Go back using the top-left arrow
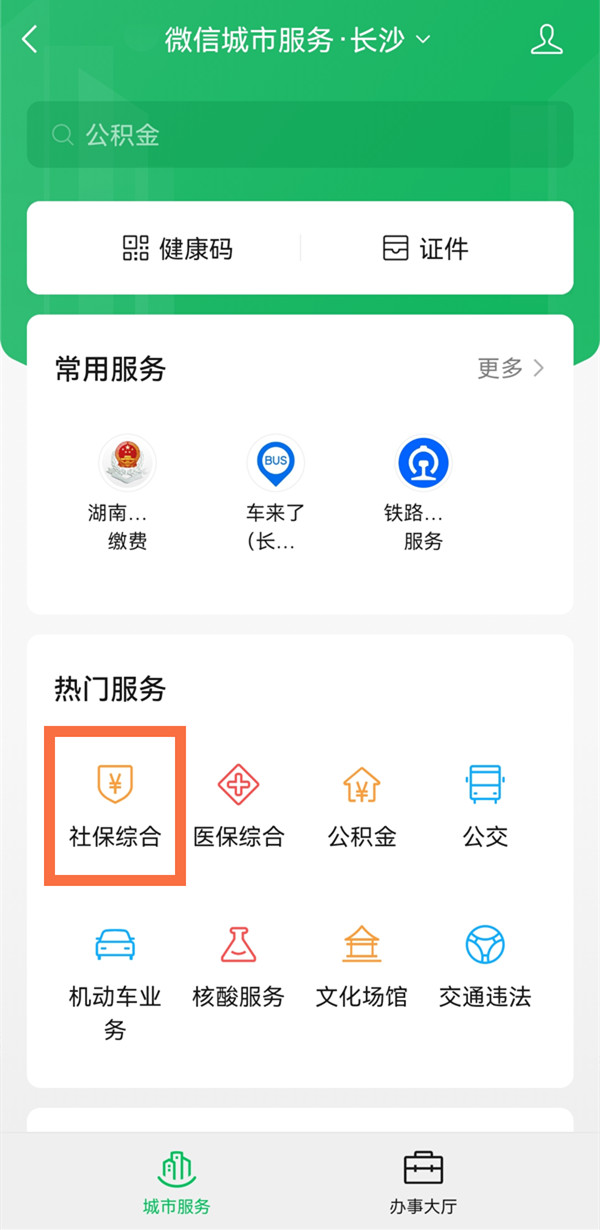This screenshot has height=1230, width=600. pos(30,40)
